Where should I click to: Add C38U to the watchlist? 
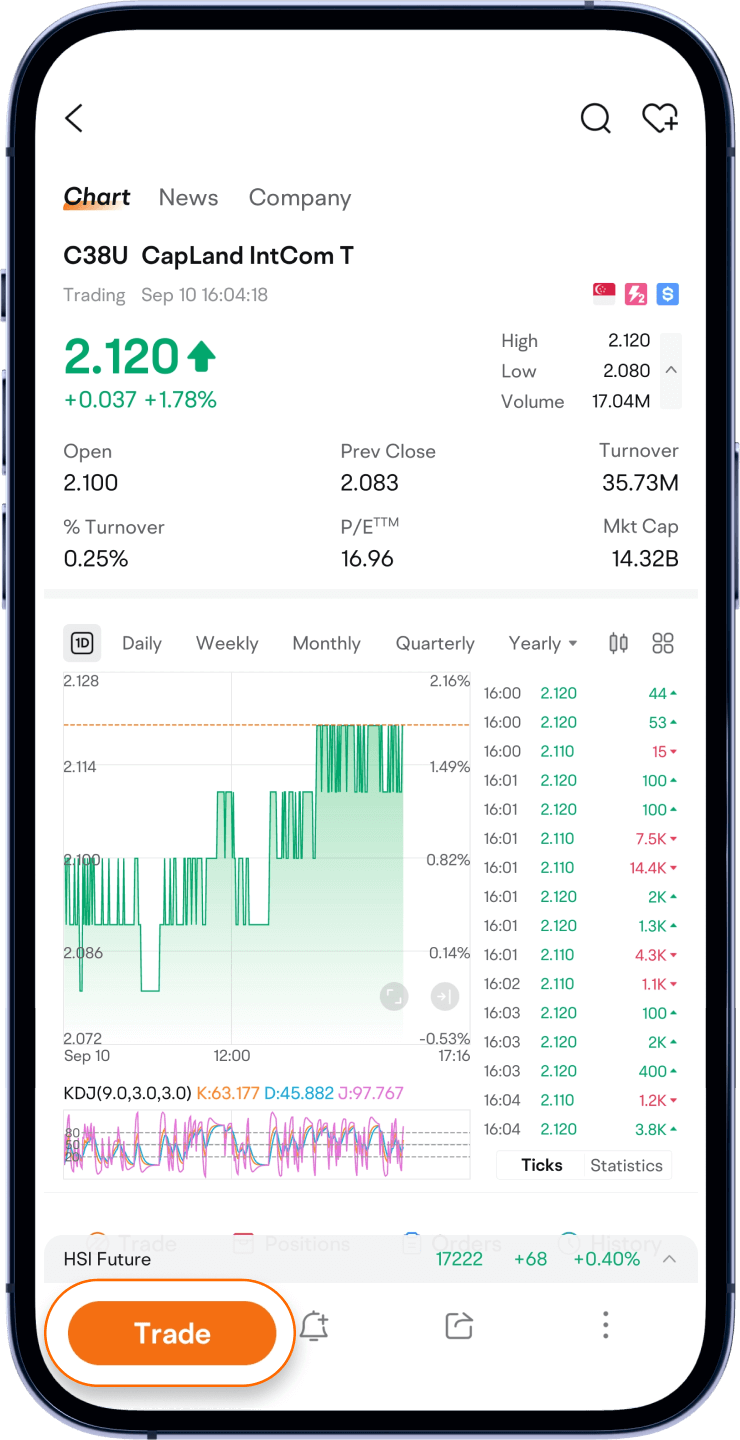(x=660, y=118)
